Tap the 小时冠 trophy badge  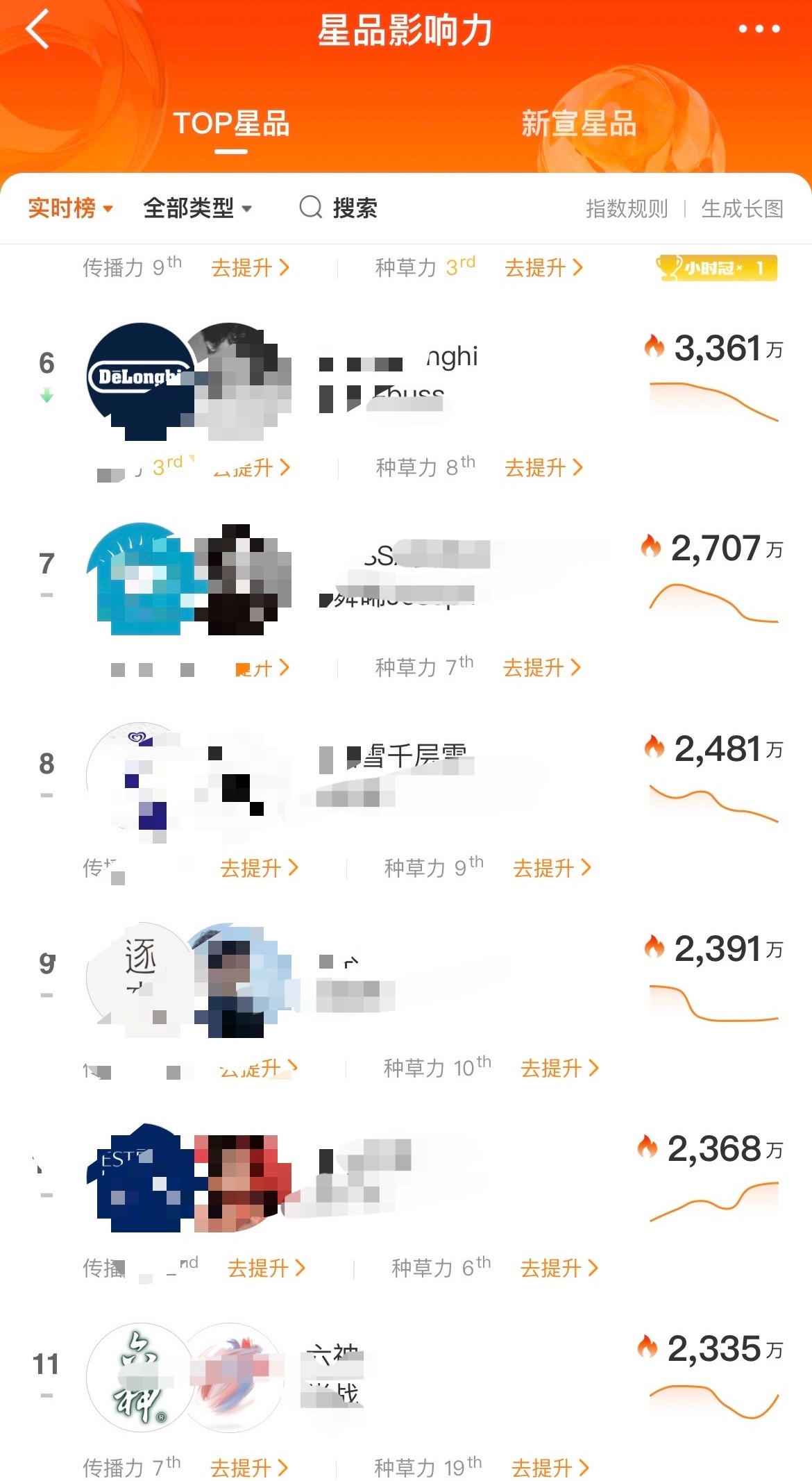click(715, 267)
